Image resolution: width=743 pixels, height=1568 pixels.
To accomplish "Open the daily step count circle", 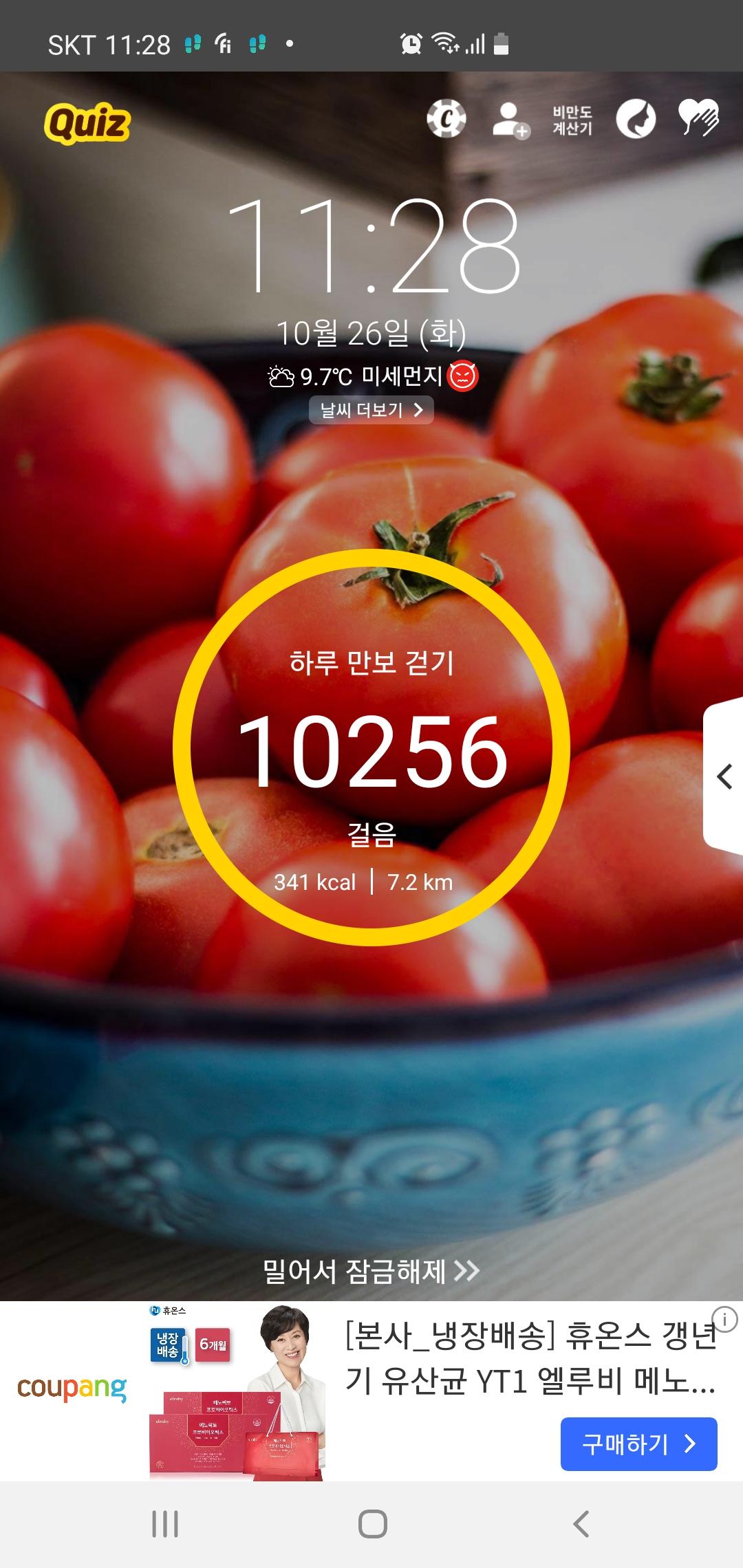I will coord(371,748).
